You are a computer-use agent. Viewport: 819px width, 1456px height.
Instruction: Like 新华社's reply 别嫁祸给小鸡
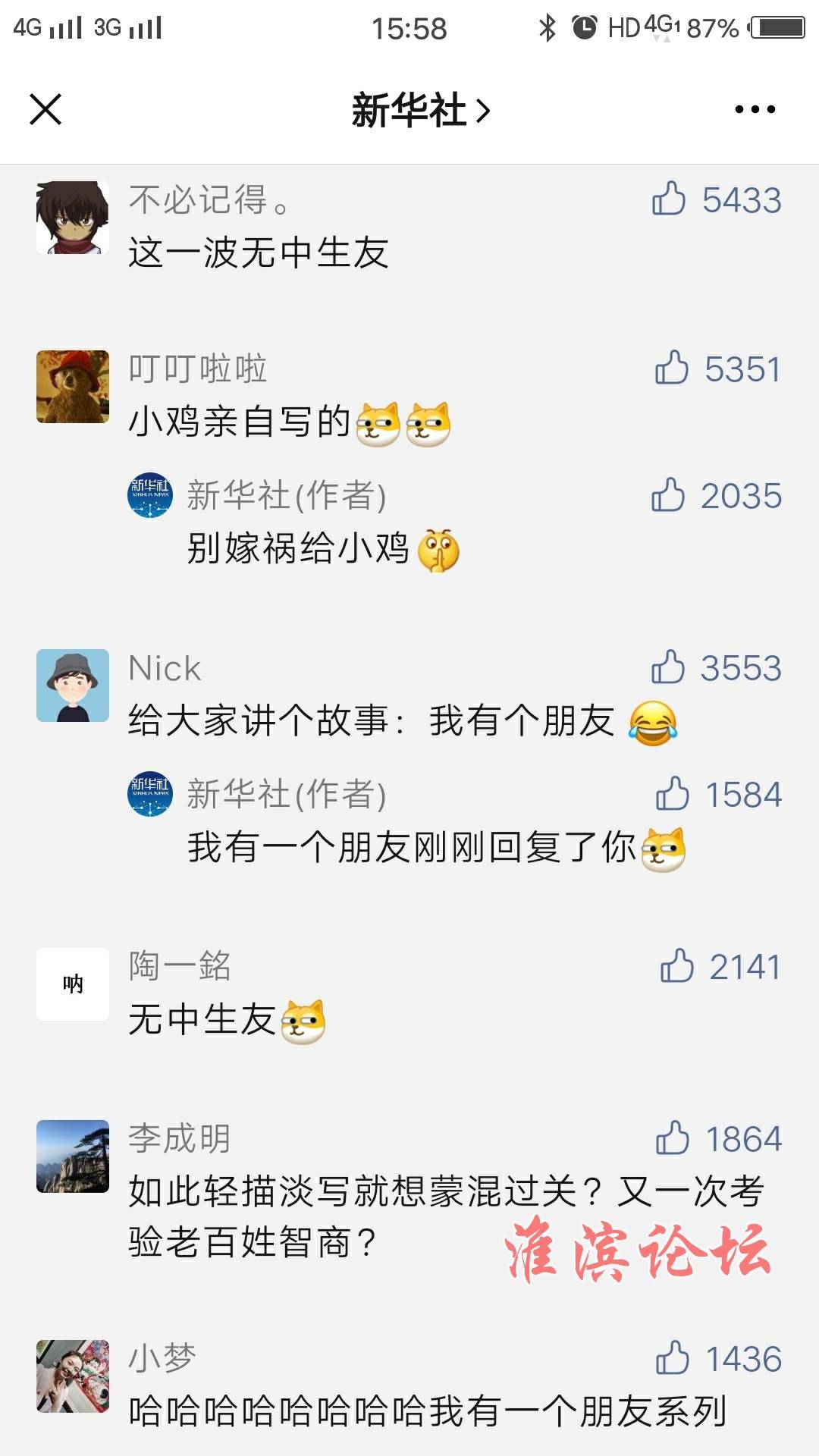coord(669,495)
